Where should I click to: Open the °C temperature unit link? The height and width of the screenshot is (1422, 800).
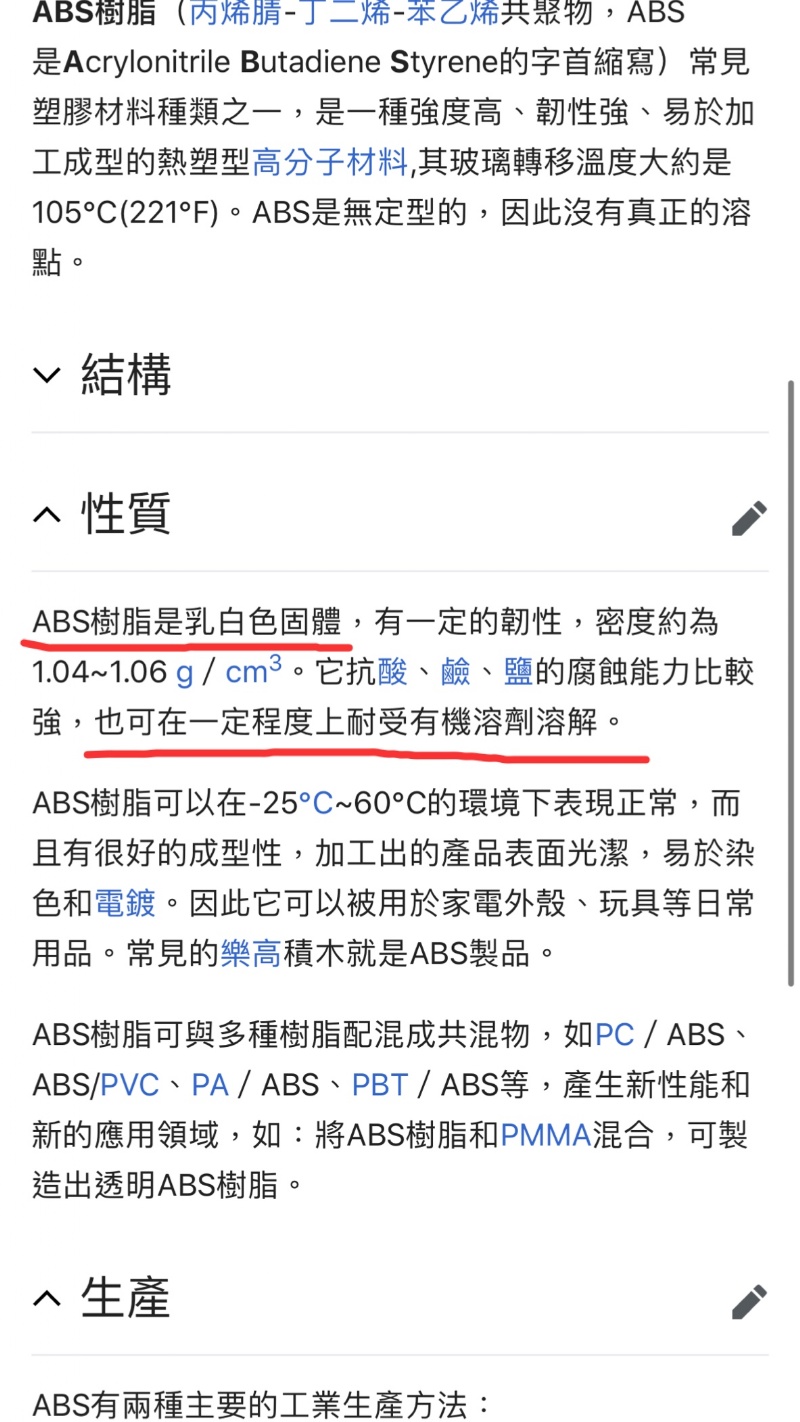316,803
